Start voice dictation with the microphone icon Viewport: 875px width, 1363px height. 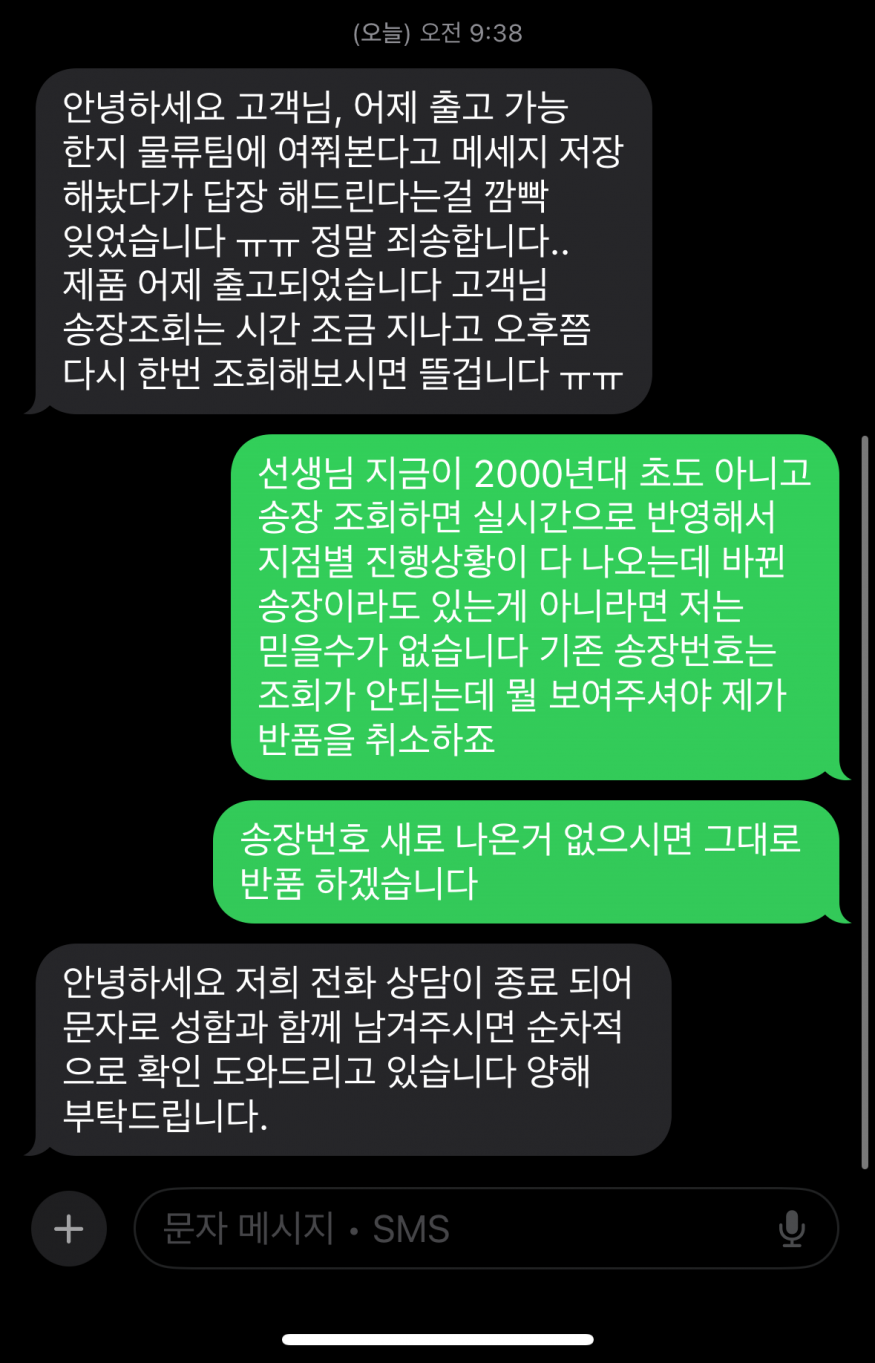tap(792, 1228)
